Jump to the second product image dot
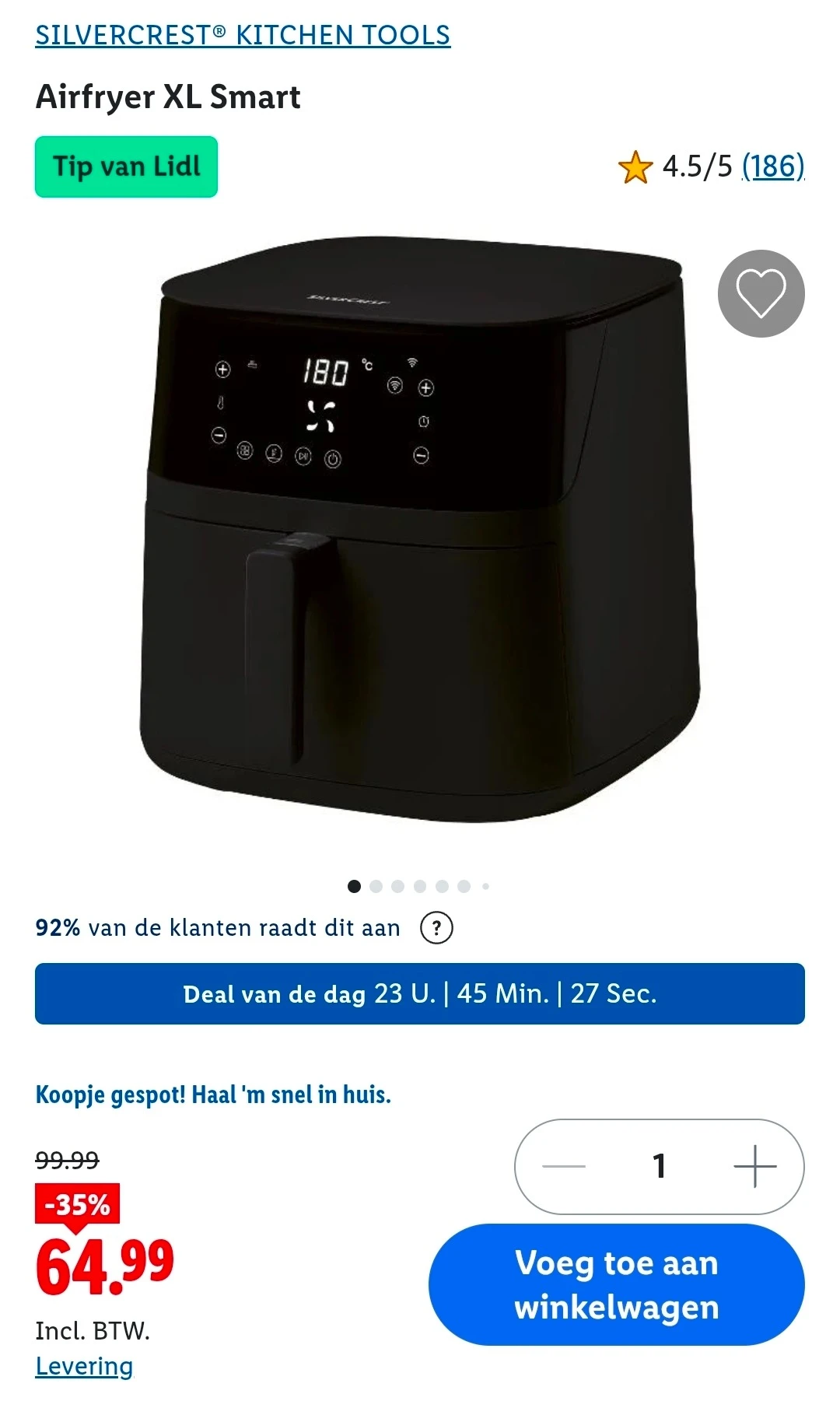 click(376, 886)
